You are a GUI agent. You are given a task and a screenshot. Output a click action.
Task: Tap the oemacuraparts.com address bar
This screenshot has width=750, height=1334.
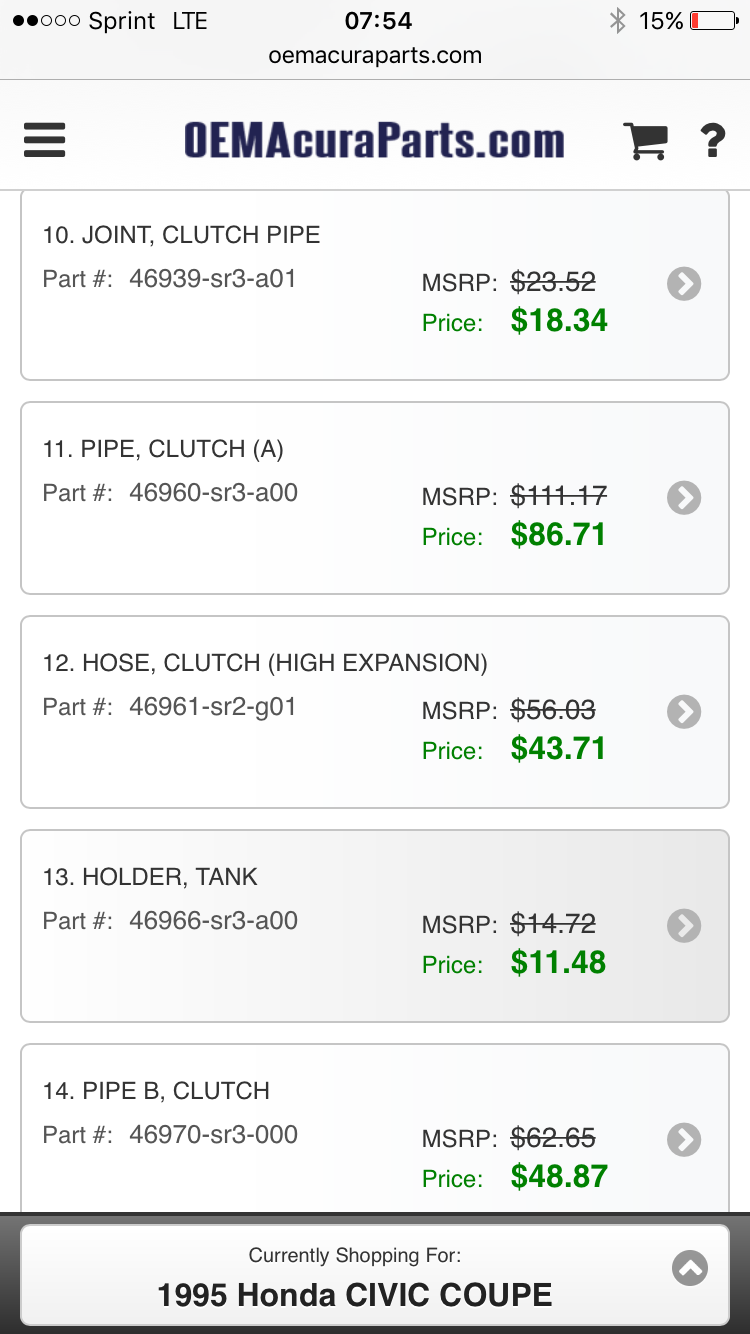click(x=375, y=56)
